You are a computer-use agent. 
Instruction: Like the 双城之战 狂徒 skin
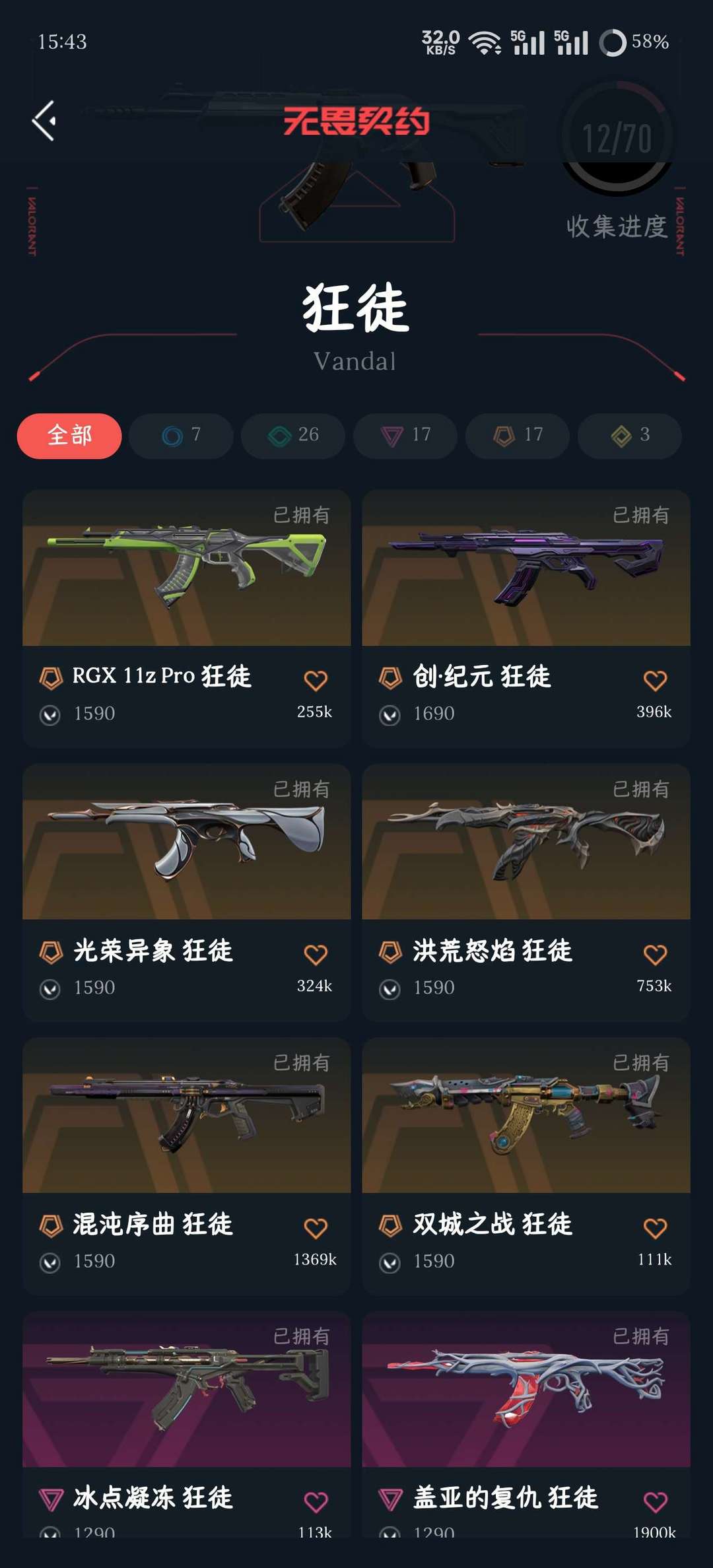click(655, 1228)
